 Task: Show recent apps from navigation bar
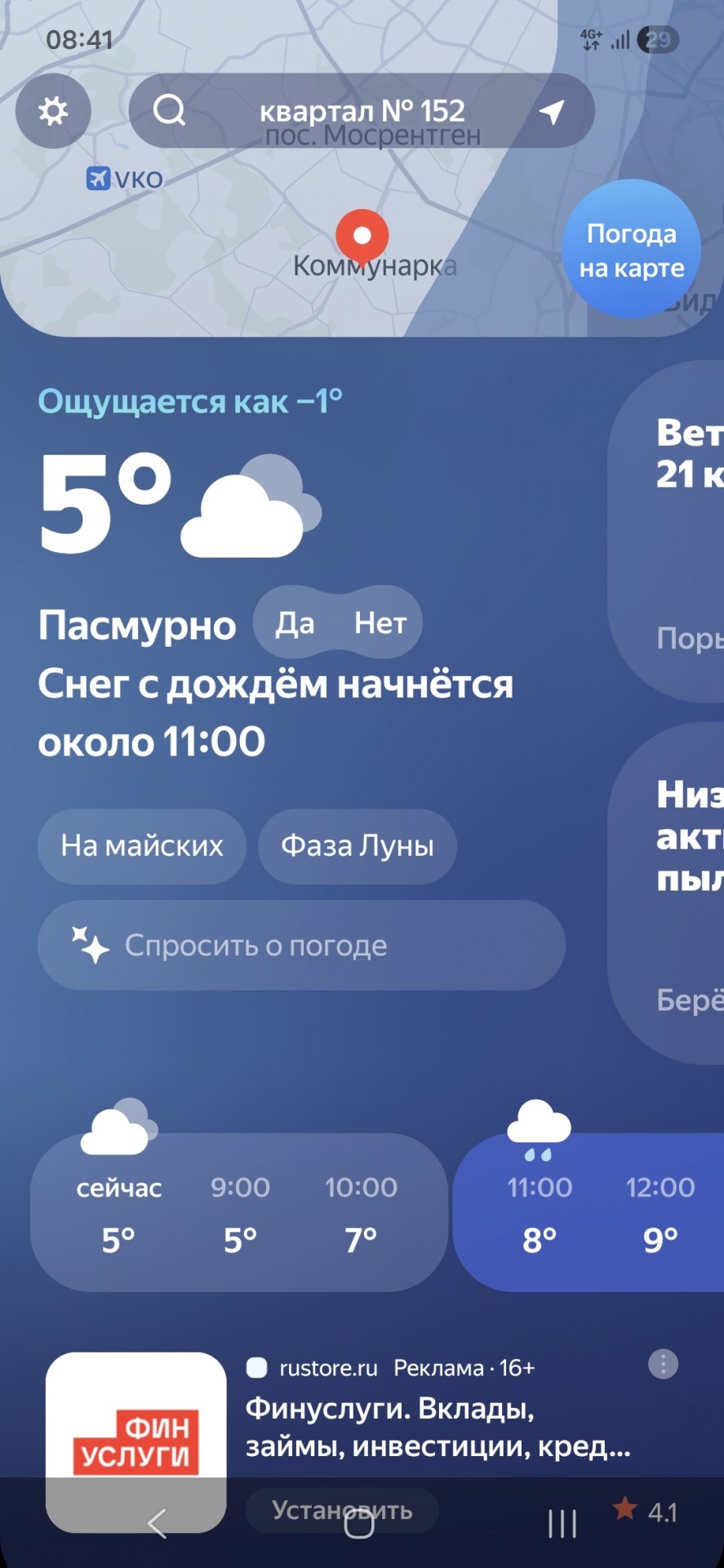(562, 1523)
